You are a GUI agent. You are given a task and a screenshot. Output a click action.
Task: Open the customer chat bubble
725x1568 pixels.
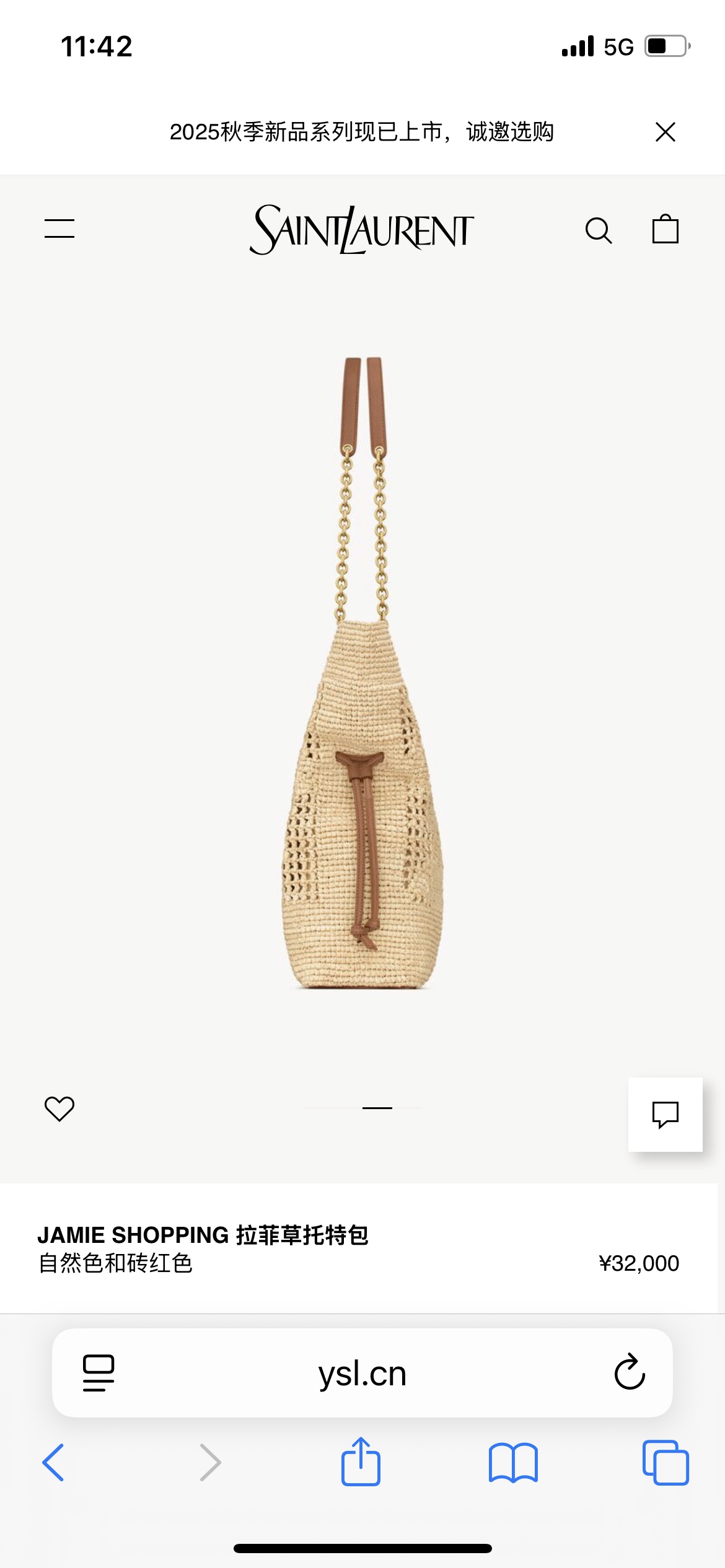(x=665, y=1114)
